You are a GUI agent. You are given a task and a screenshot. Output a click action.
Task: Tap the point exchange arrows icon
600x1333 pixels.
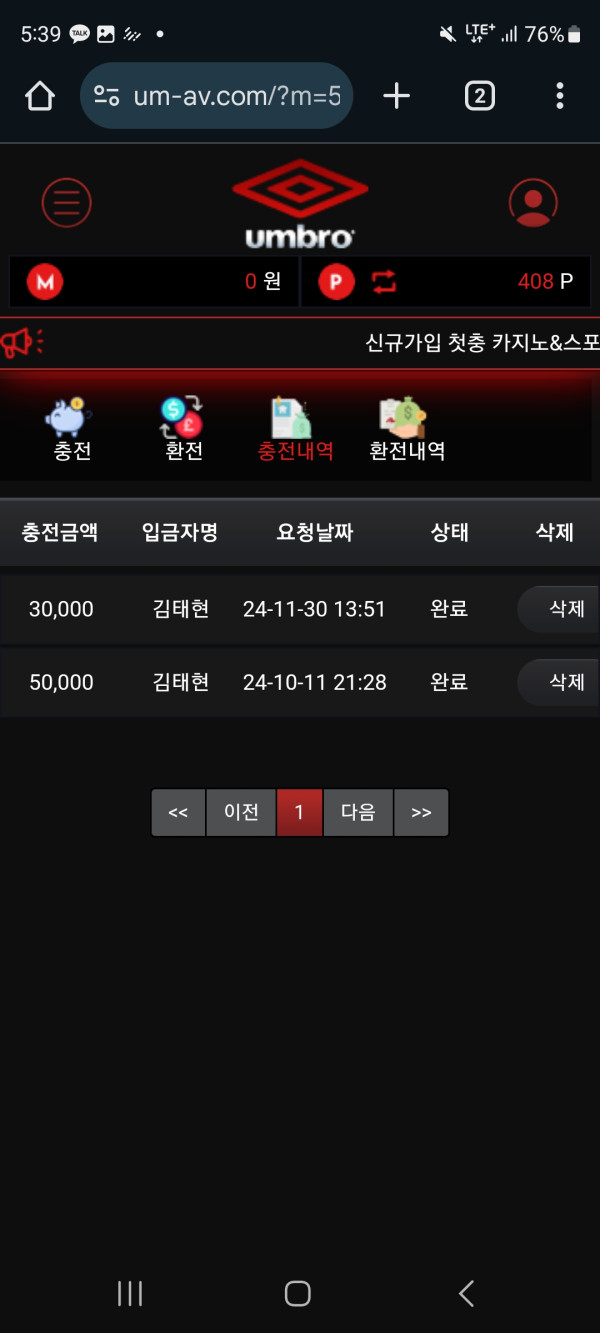click(384, 282)
